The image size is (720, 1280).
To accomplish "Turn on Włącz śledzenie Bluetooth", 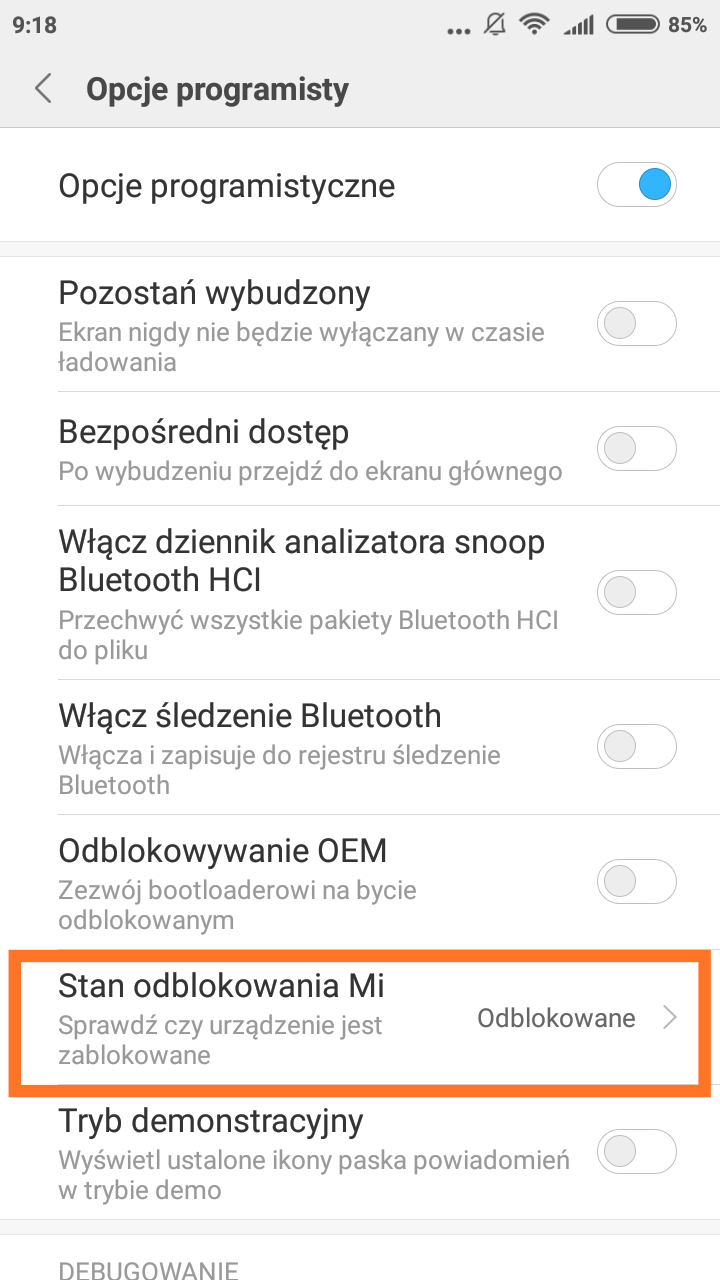I will point(636,746).
